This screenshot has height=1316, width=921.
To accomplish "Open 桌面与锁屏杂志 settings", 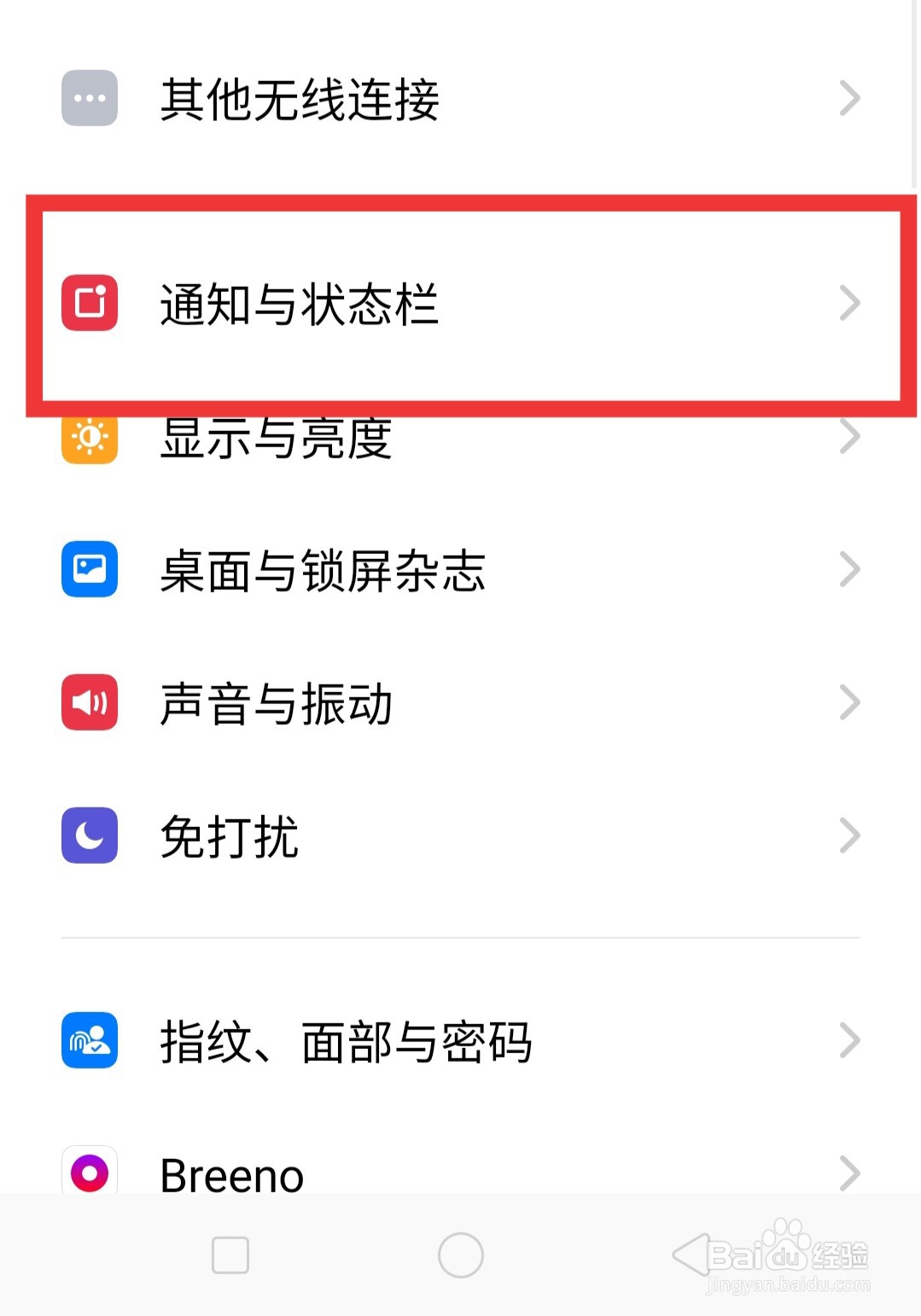I will tap(461, 570).
